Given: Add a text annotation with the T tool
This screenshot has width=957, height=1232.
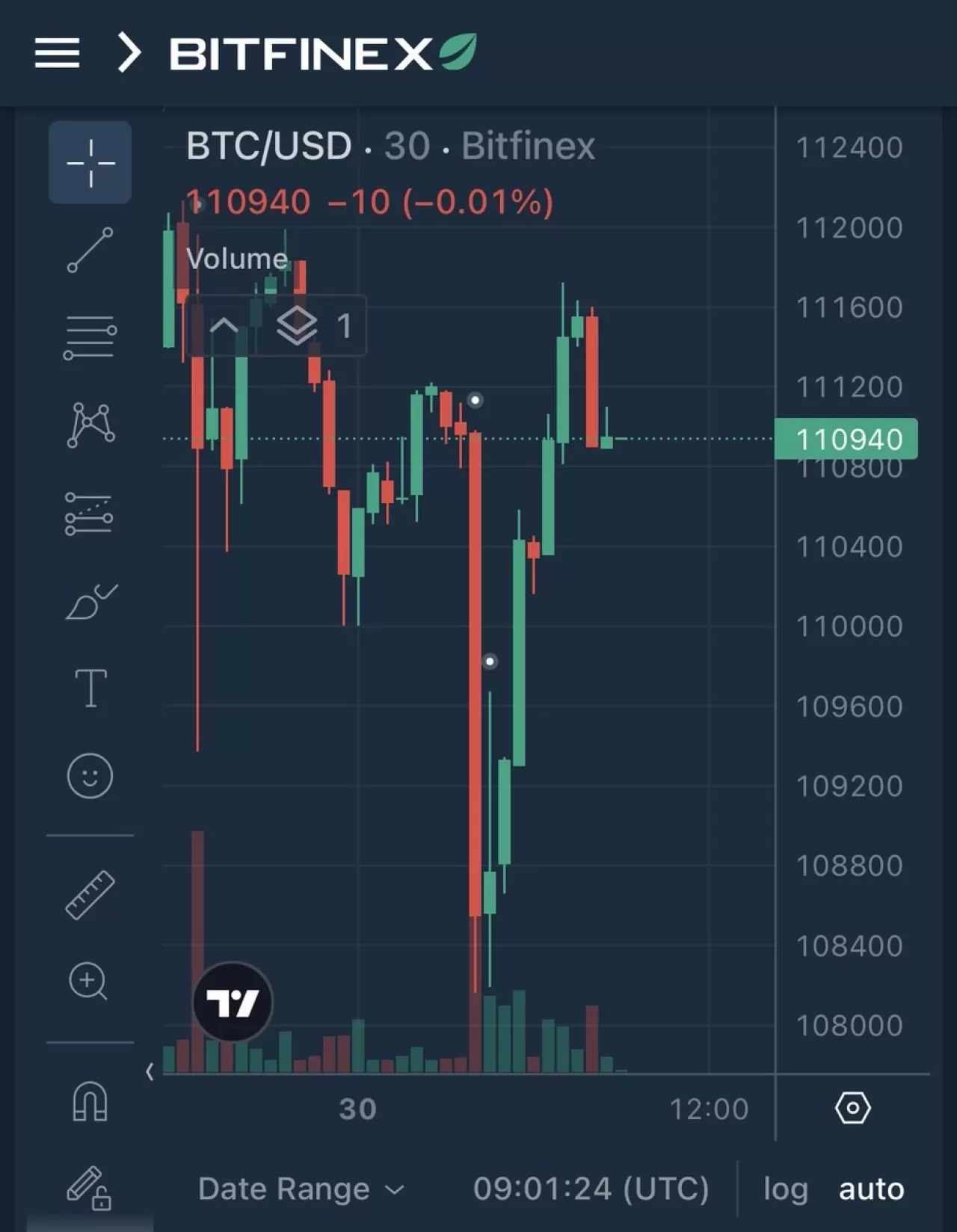Looking at the screenshot, I should point(90,688).
